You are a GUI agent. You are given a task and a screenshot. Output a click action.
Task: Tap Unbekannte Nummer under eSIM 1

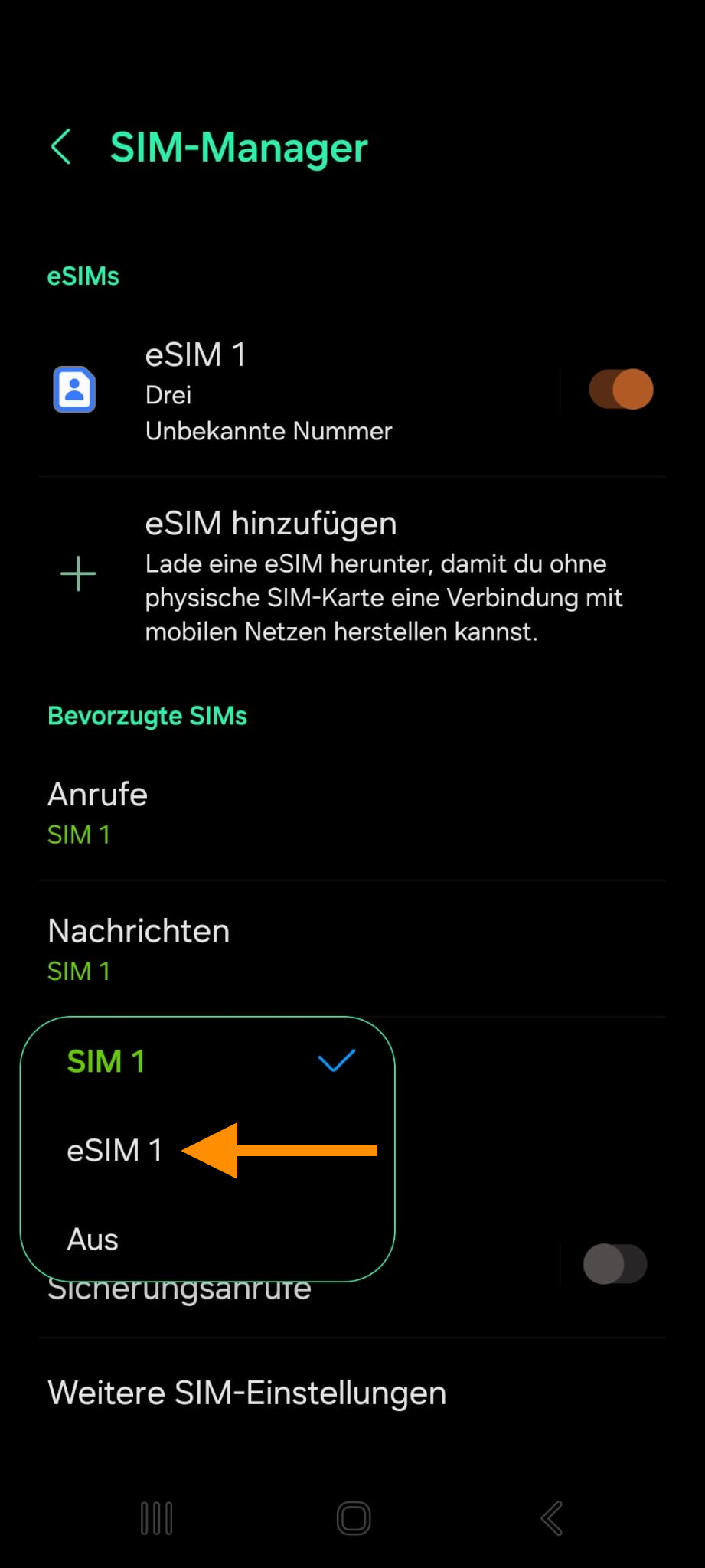click(x=269, y=430)
